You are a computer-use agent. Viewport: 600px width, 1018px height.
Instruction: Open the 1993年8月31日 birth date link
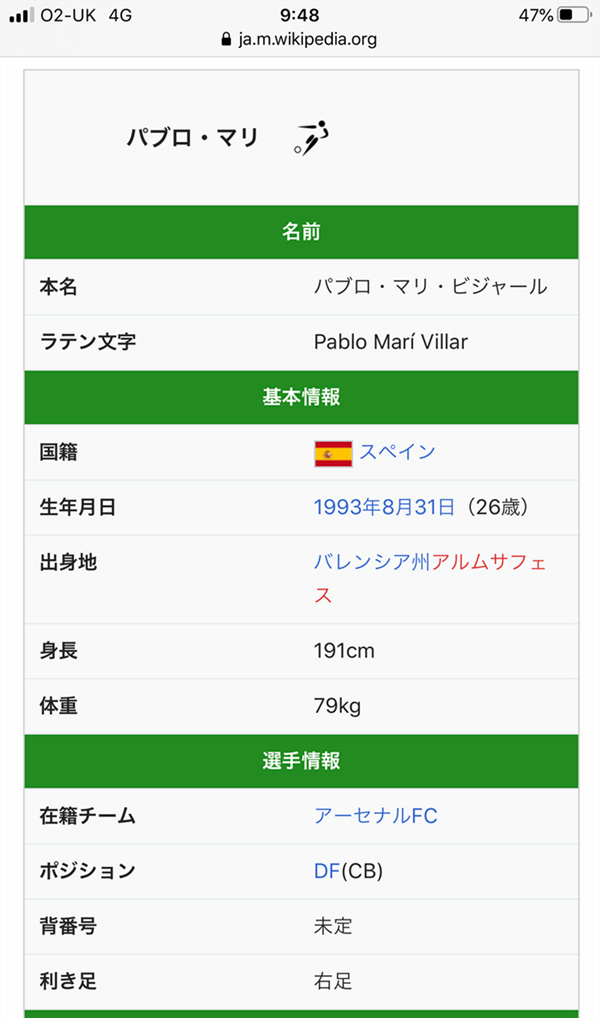point(384,507)
